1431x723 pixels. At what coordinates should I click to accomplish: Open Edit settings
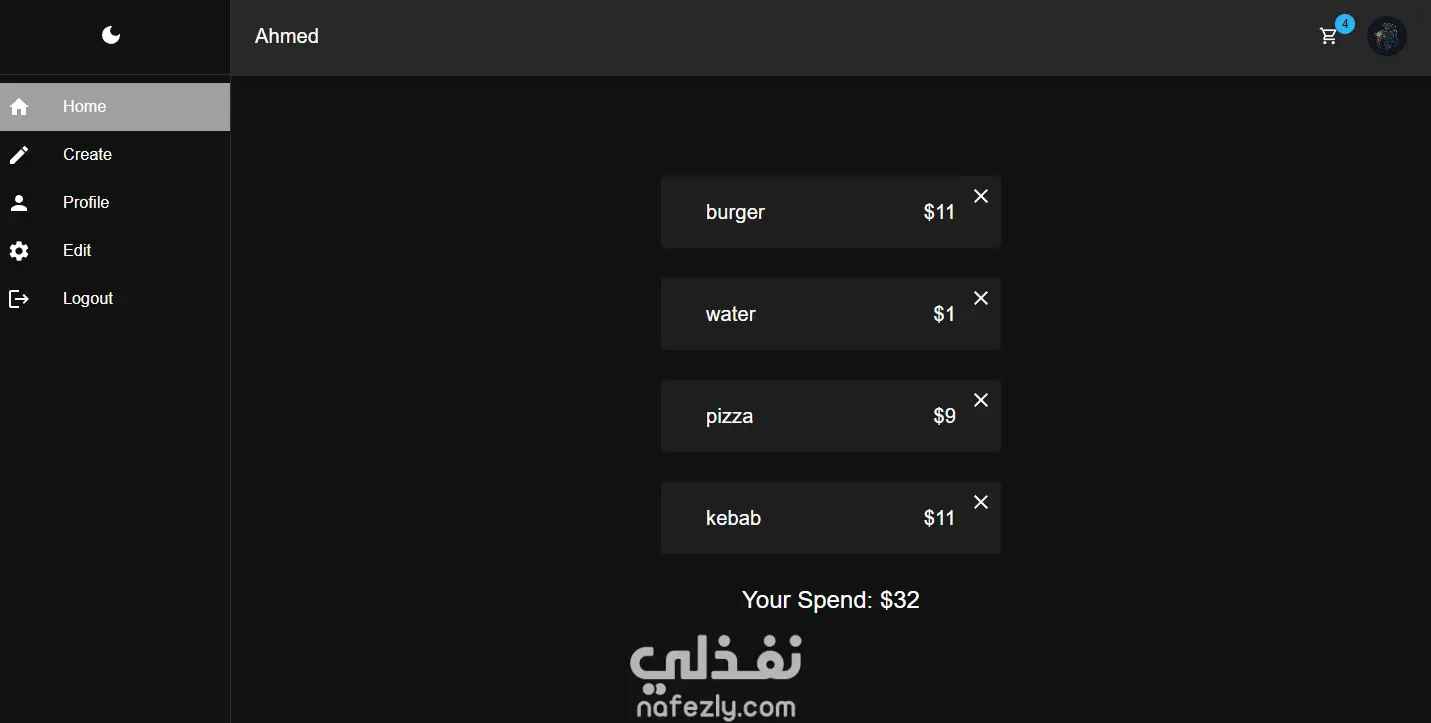coord(77,251)
